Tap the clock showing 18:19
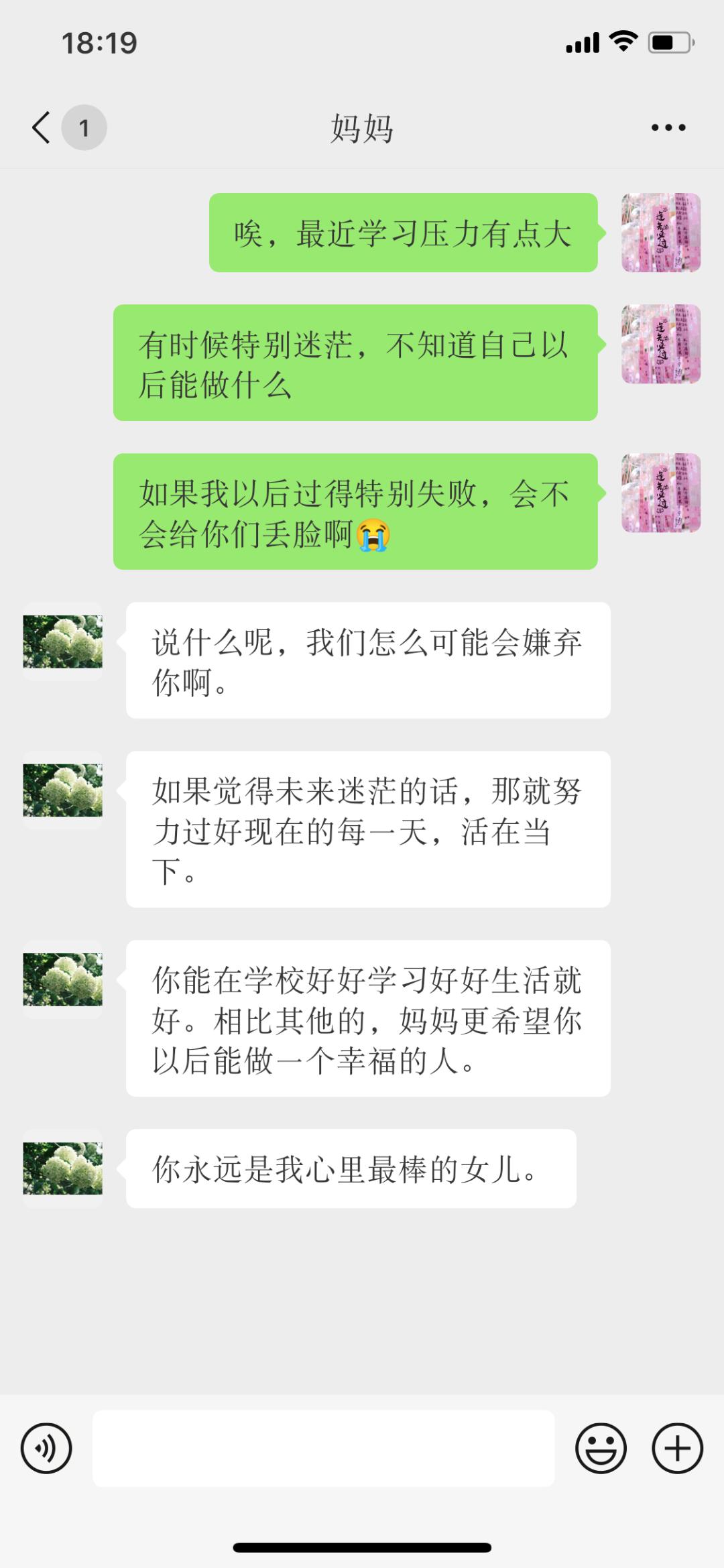 coord(99,42)
